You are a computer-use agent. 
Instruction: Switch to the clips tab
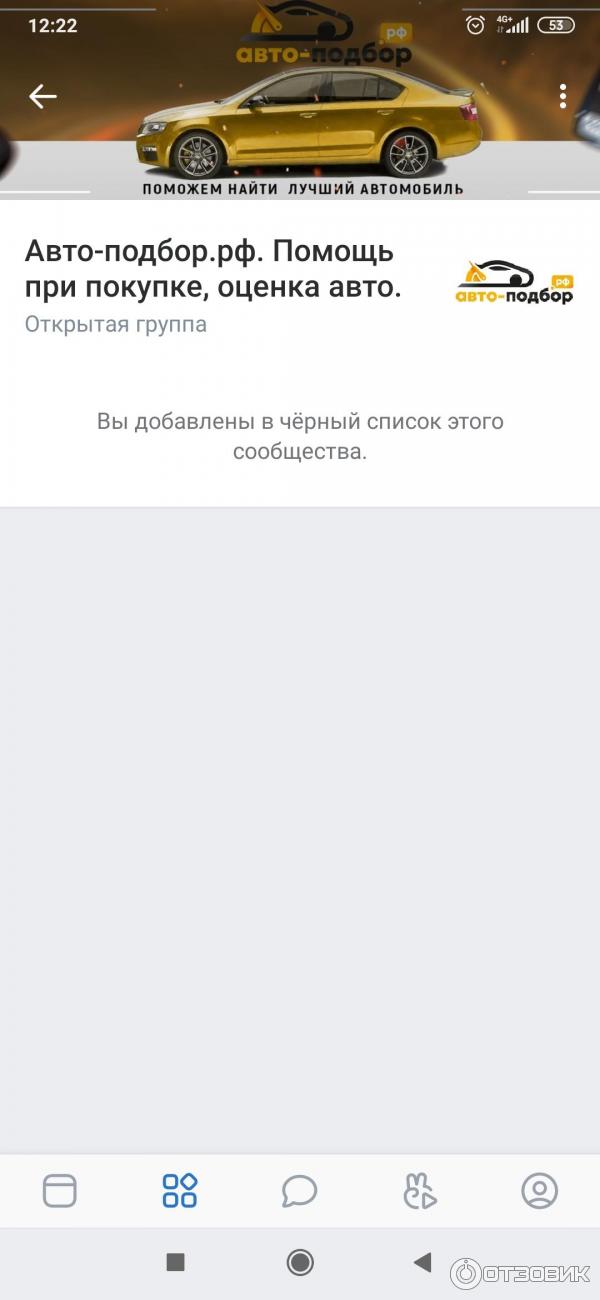(420, 1190)
